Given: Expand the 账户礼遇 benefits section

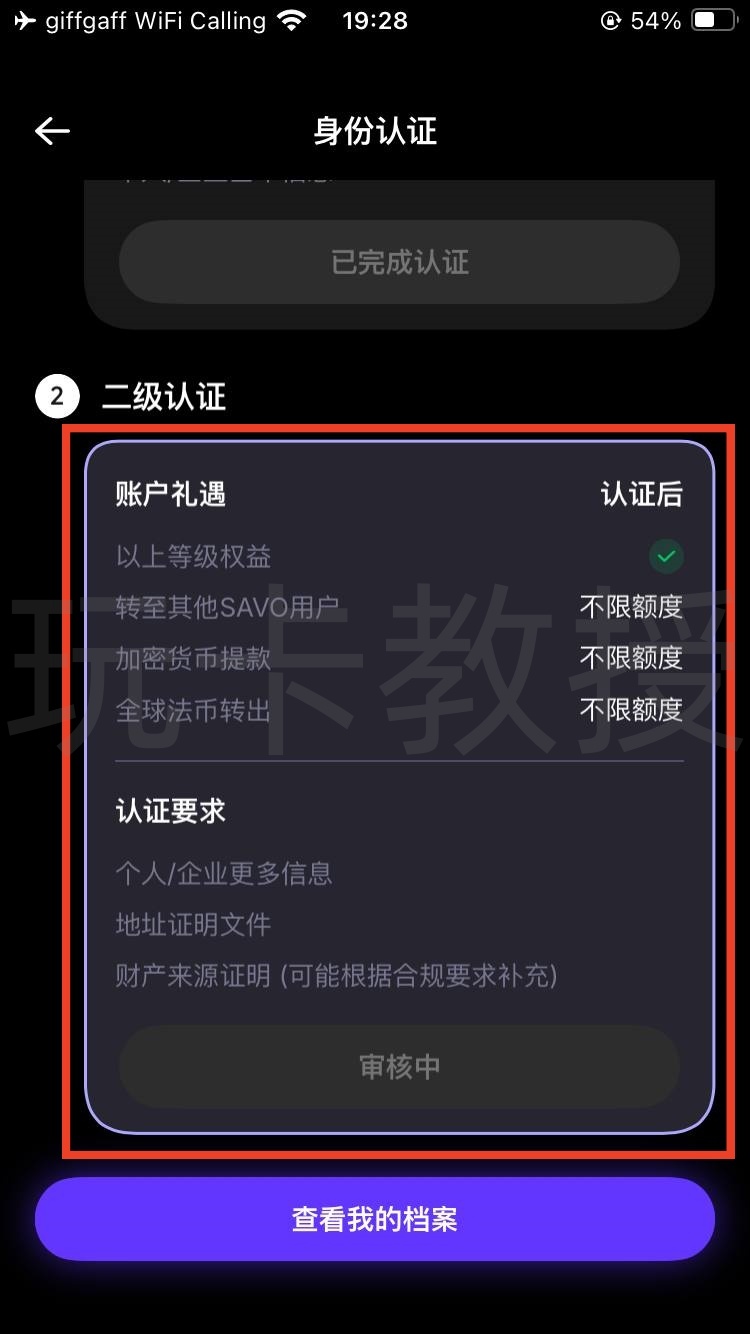Looking at the screenshot, I should (170, 493).
